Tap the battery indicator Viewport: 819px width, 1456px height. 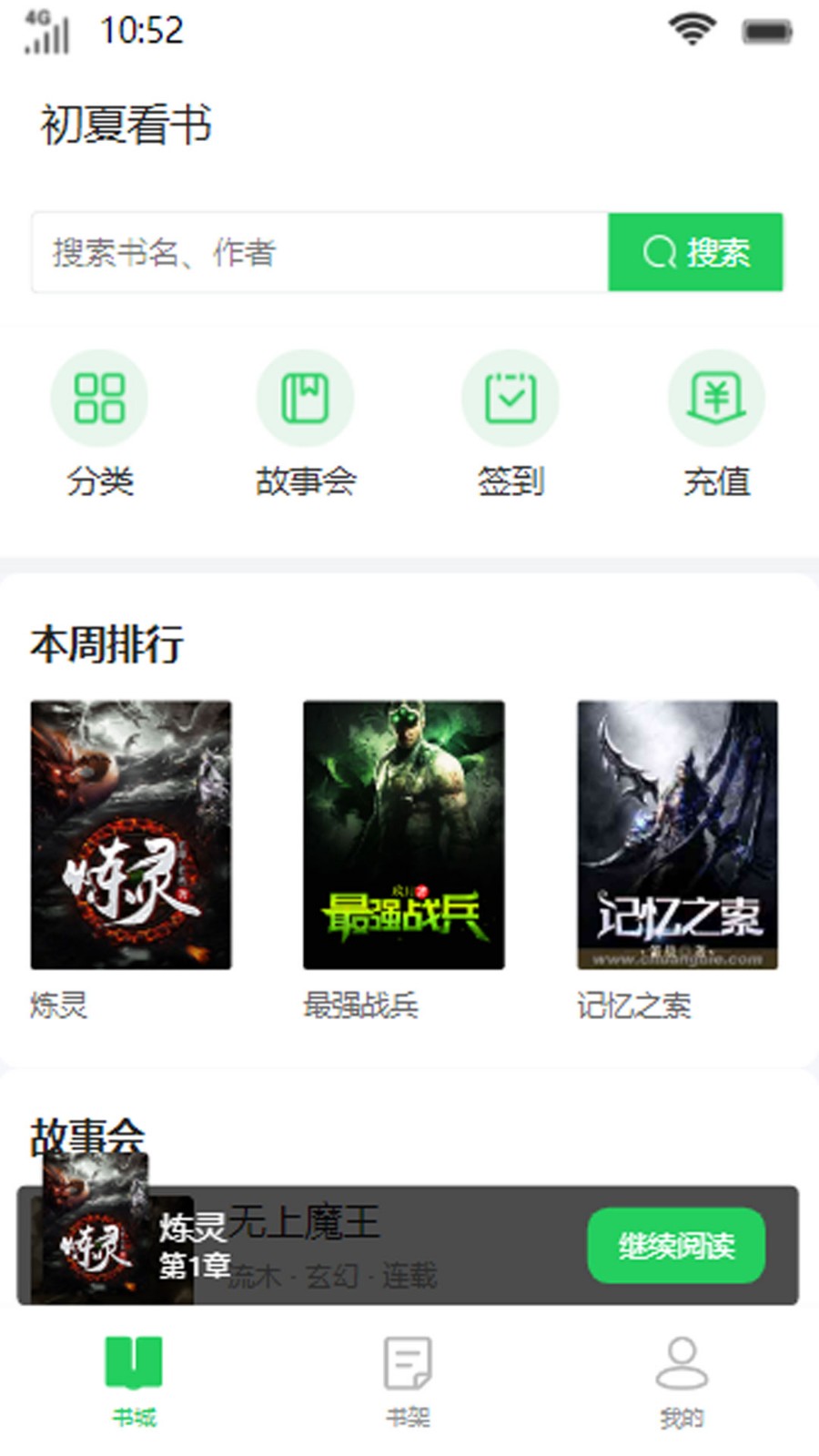(765, 30)
